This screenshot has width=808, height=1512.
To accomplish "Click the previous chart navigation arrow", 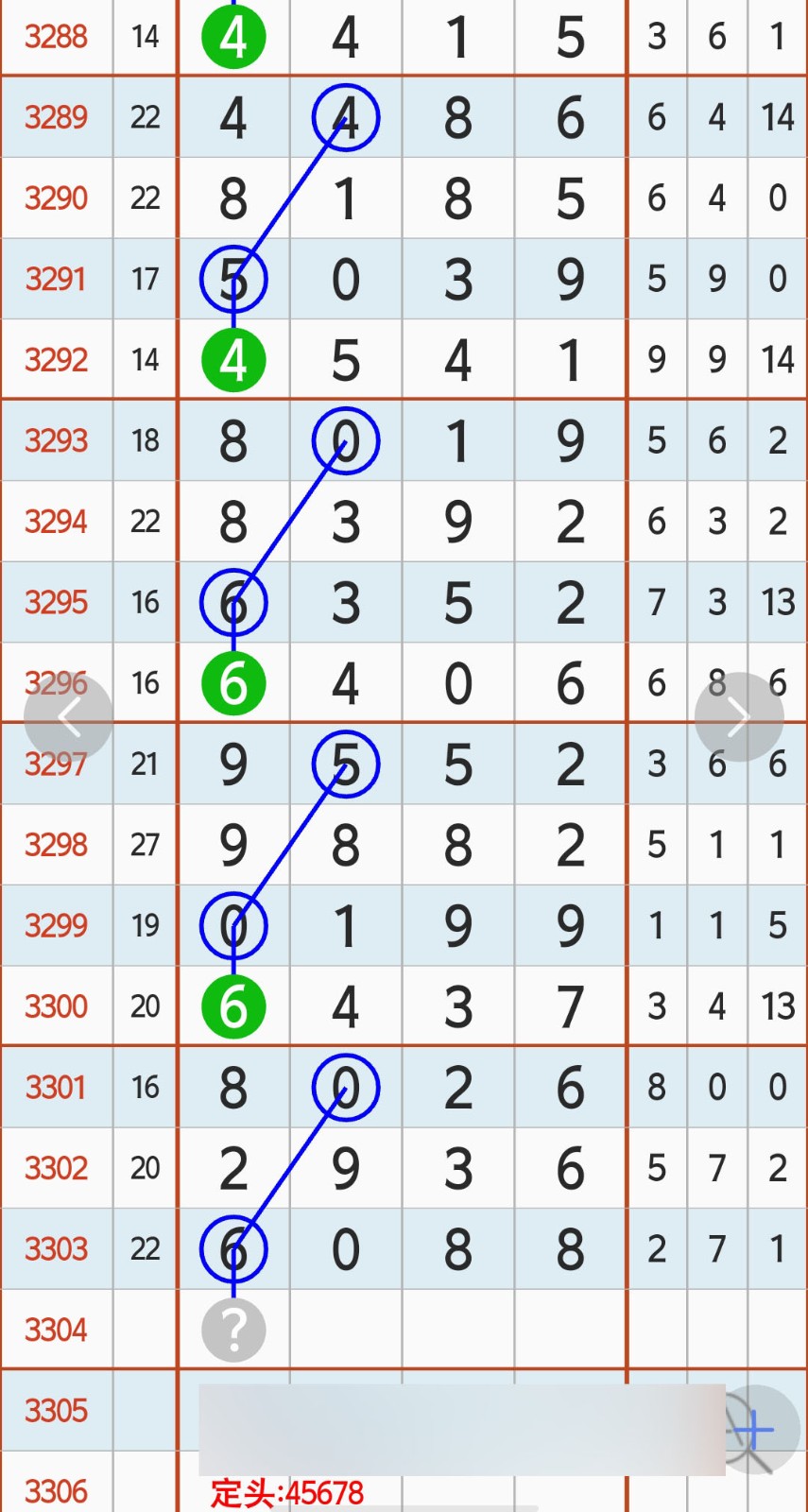I will [x=68, y=715].
